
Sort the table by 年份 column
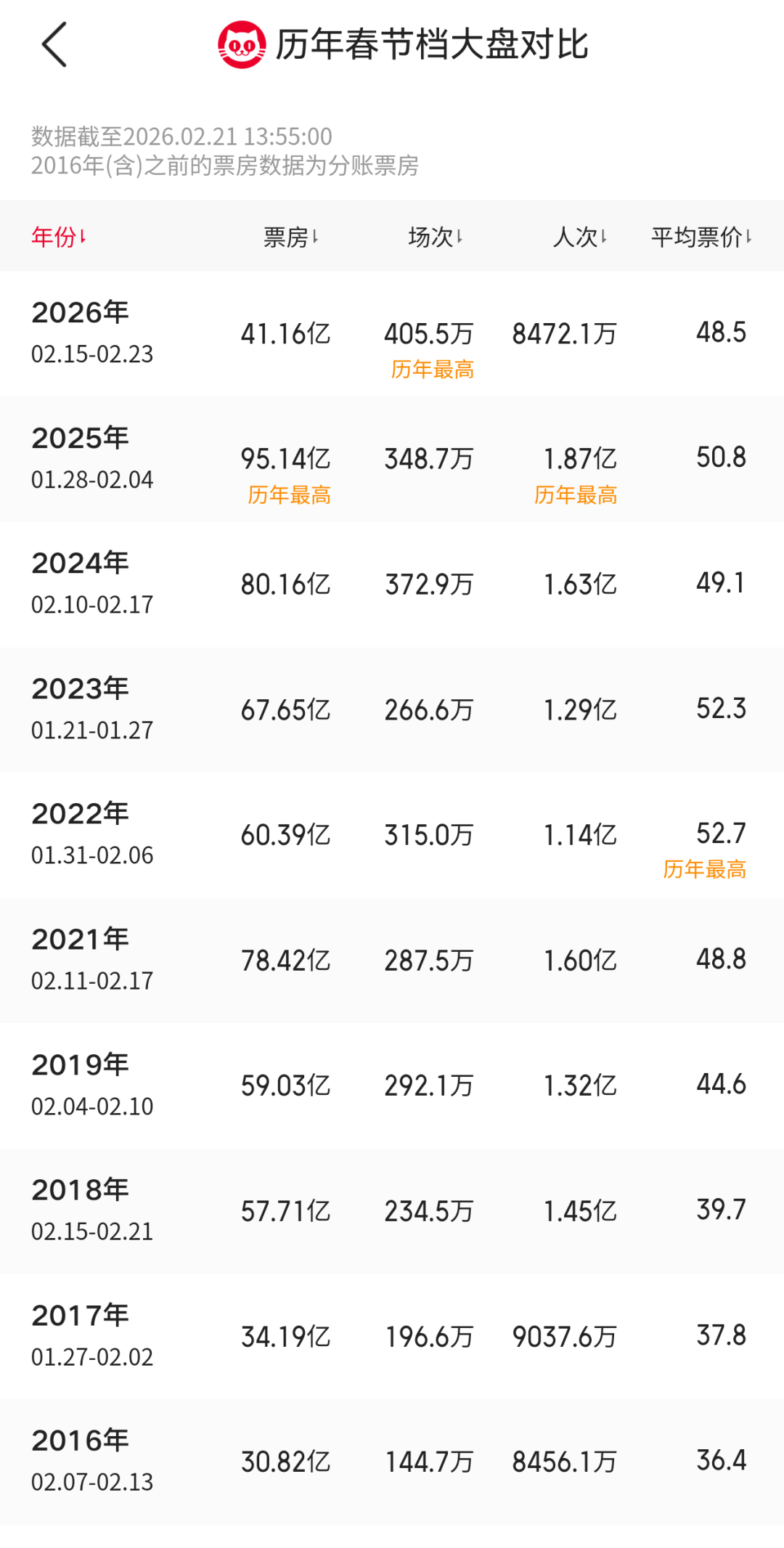[x=59, y=237]
